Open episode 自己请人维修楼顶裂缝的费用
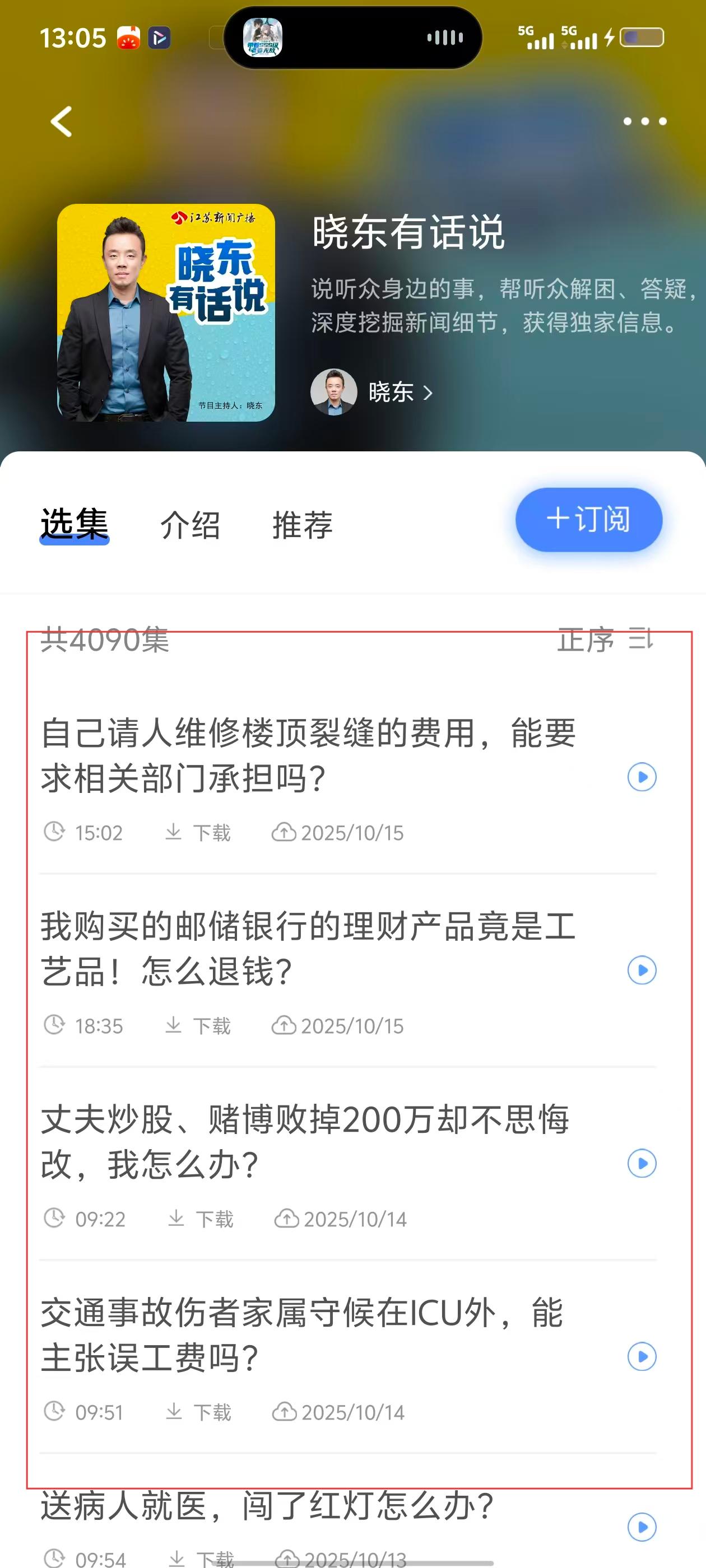 (x=308, y=755)
